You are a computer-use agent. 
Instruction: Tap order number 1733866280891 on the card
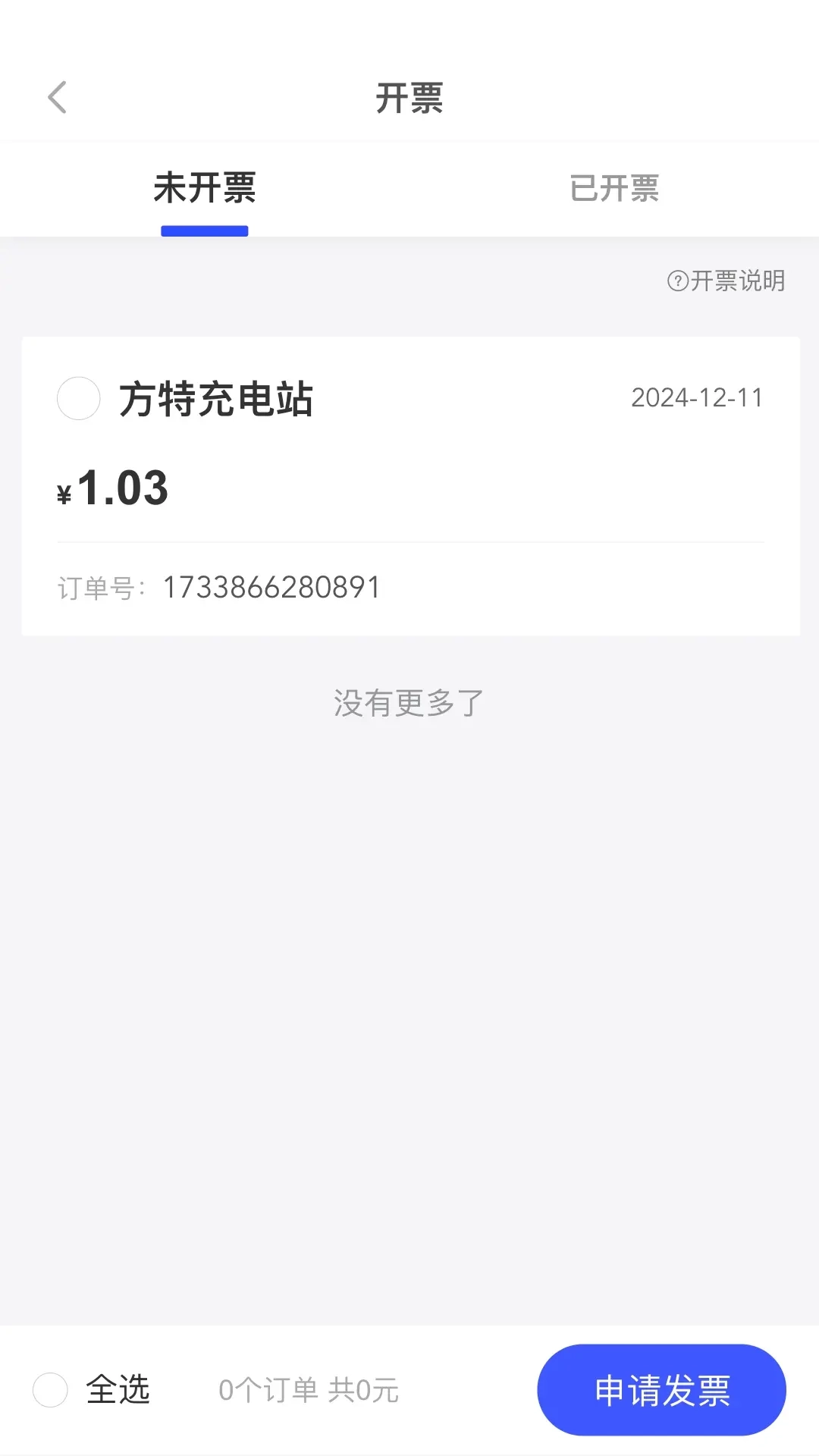271,586
